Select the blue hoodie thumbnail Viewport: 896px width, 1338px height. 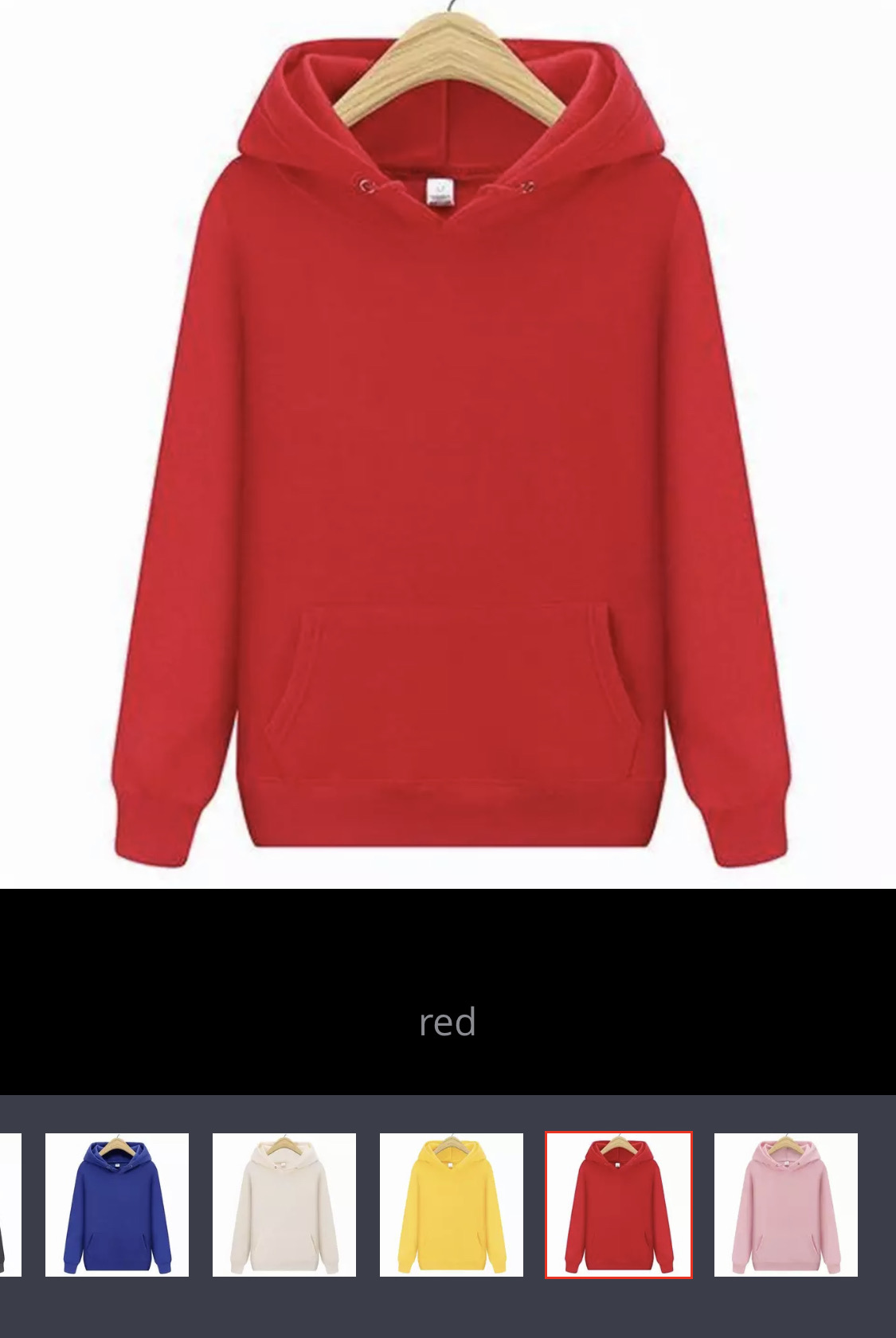117,1204
